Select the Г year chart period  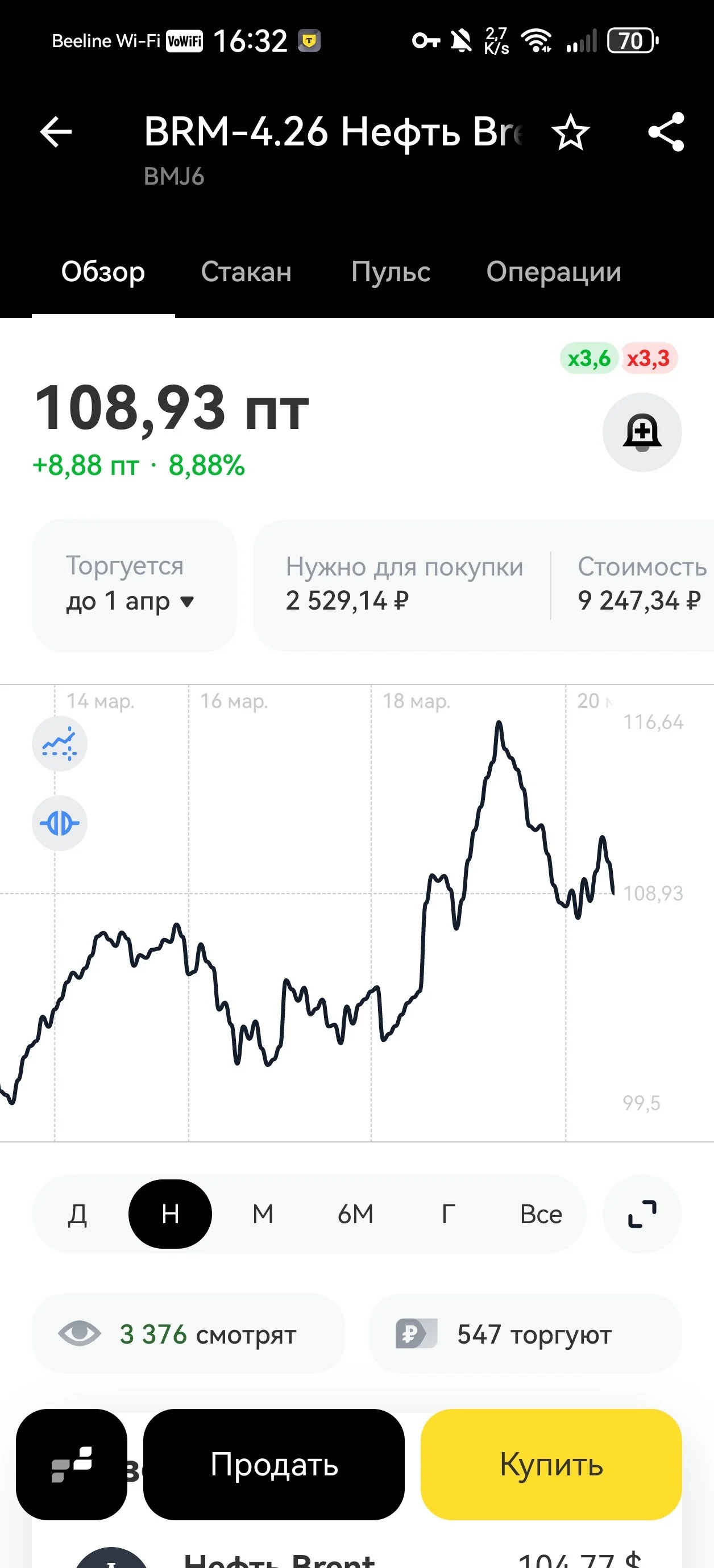pyautogui.click(x=448, y=1215)
